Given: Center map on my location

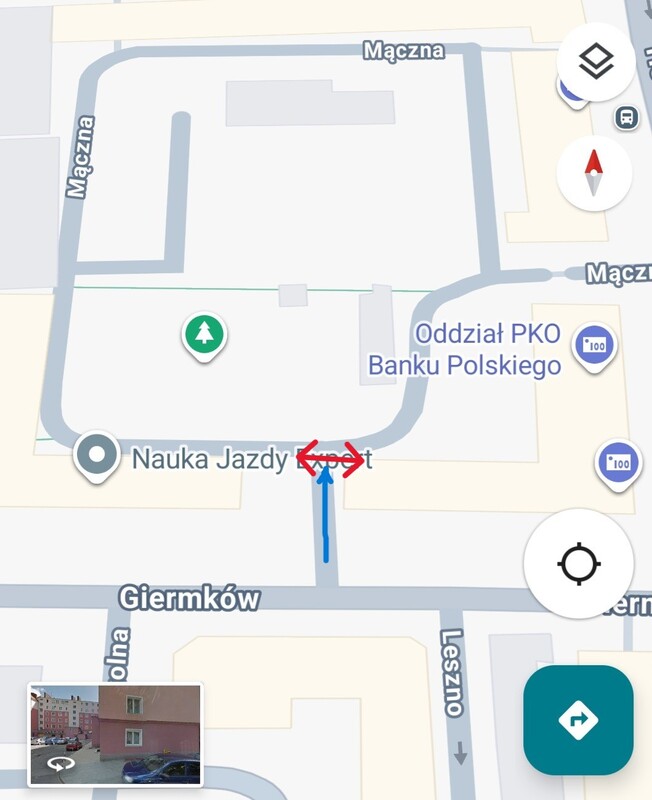Looking at the screenshot, I should 578,564.
